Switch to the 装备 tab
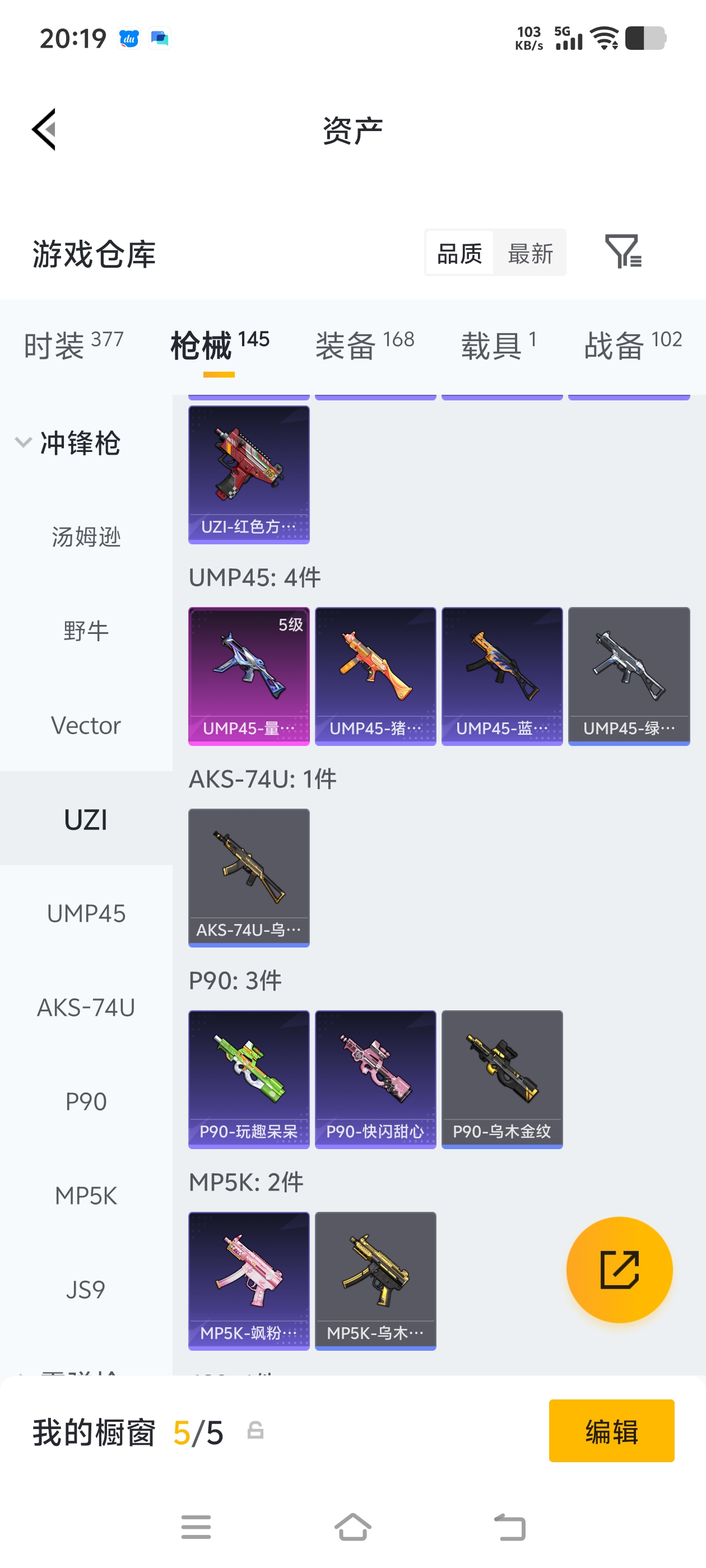 [365, 344]
